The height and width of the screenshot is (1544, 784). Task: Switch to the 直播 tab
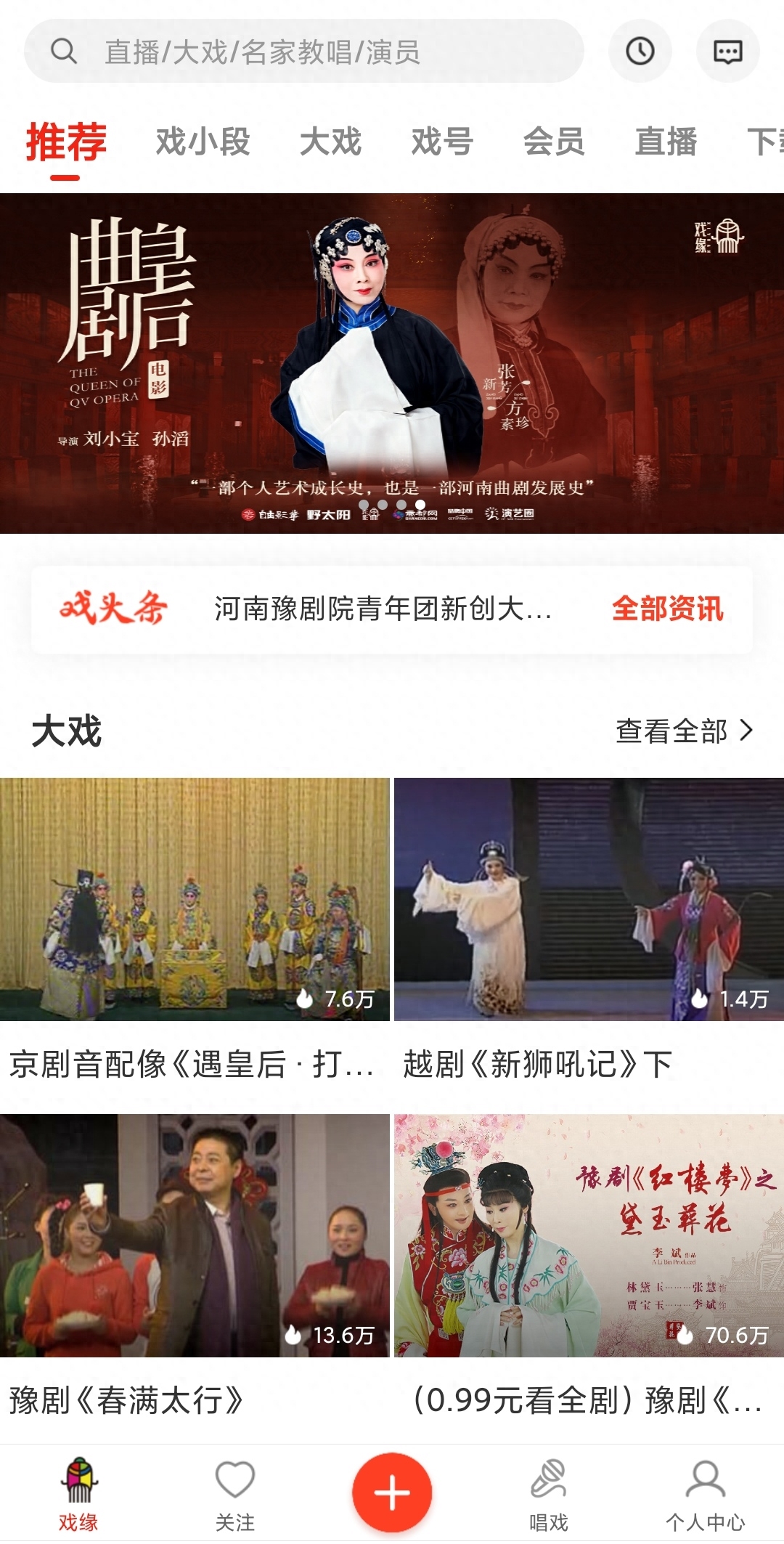[666, 141]
